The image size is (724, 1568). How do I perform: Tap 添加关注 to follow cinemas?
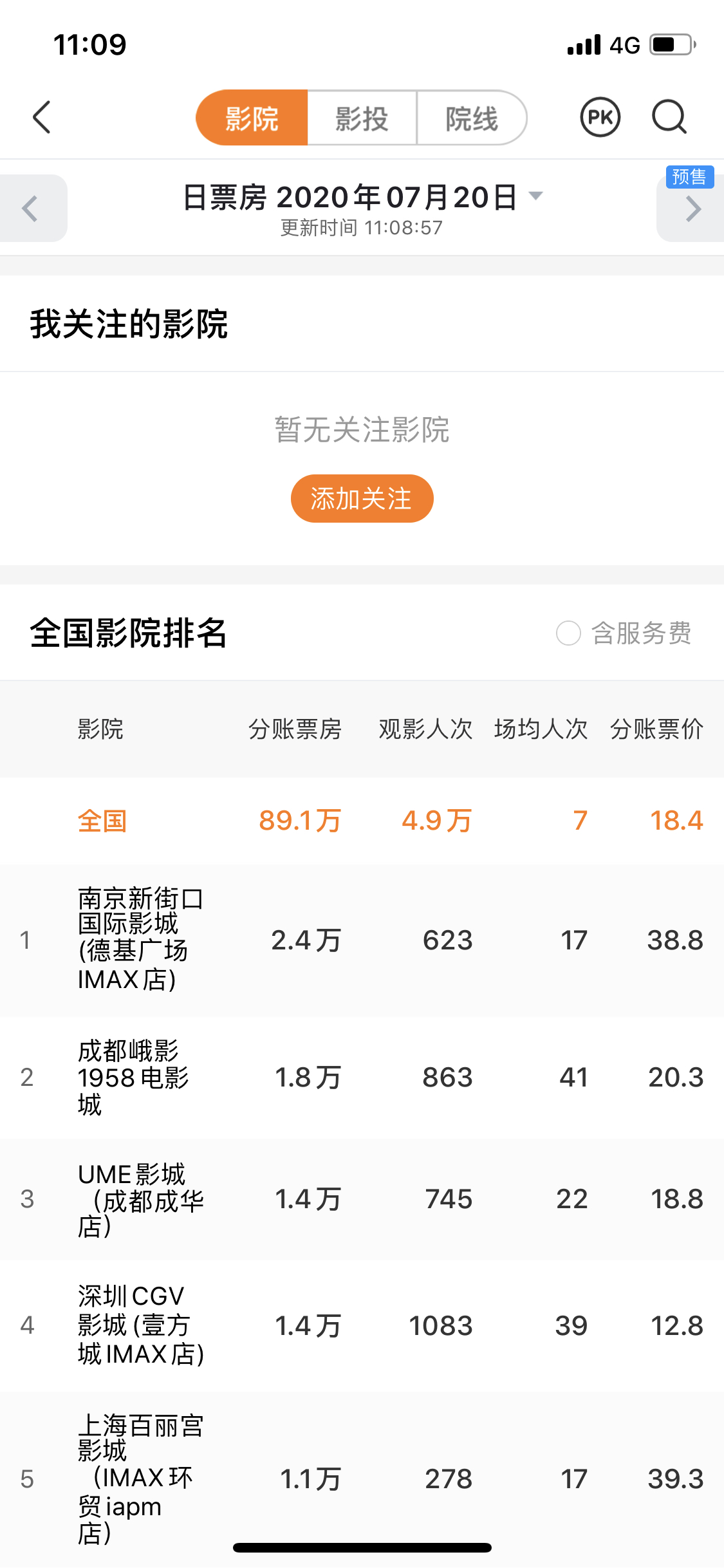[x=362, y=499]
